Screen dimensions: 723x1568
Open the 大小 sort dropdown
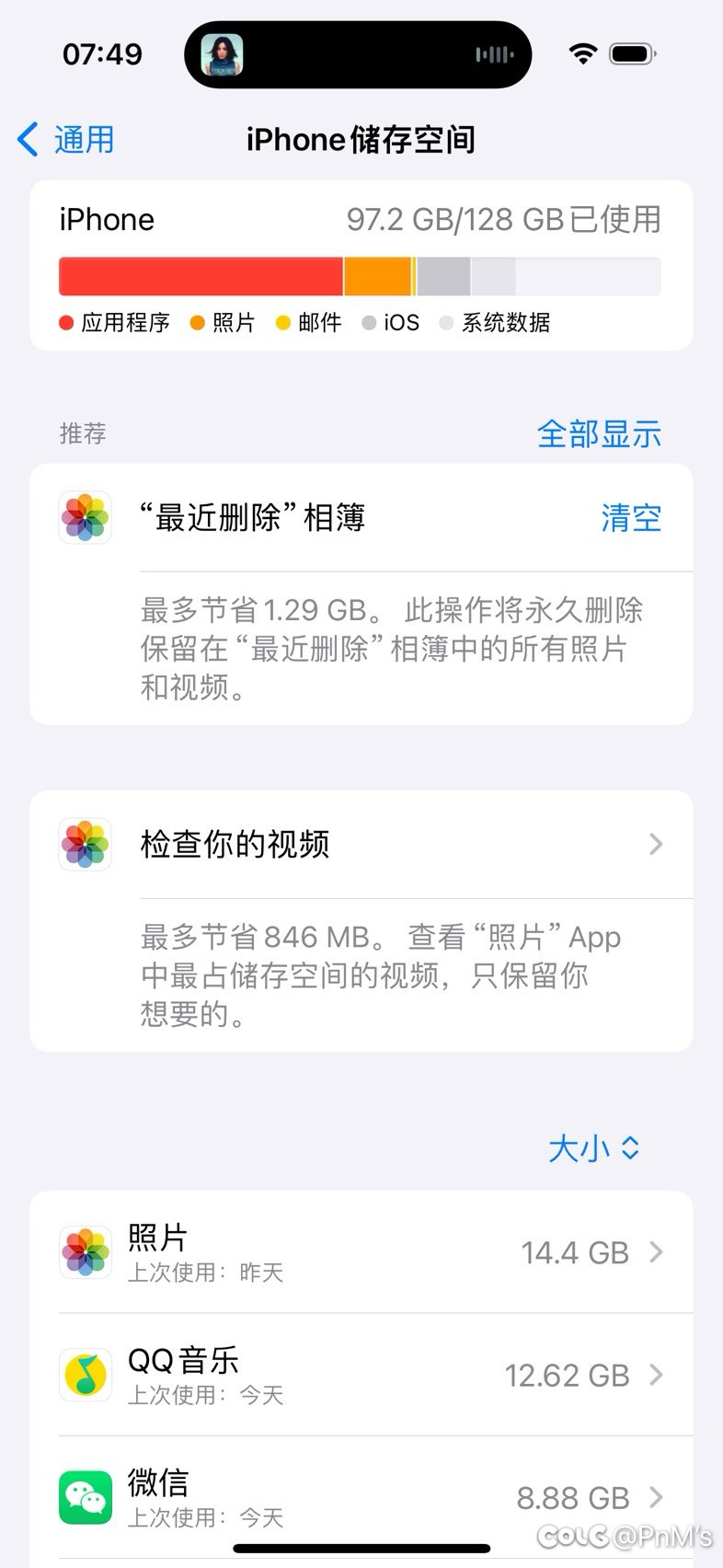[x=593, y=1148]
